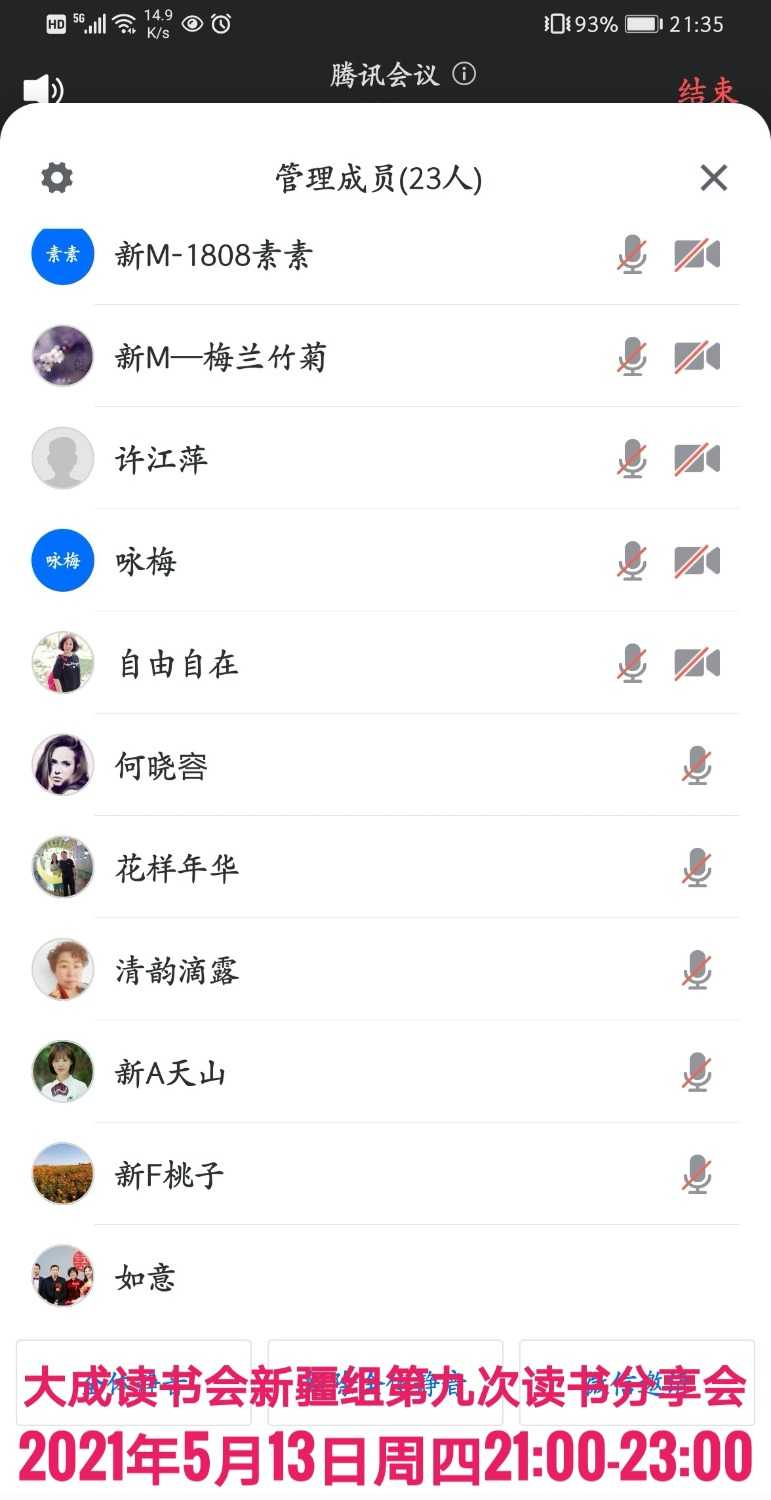The width and height of the screenshot is (771, 1500).
Task: Tap 新M-1808素素's camera icon
Action: coord(697,254)
